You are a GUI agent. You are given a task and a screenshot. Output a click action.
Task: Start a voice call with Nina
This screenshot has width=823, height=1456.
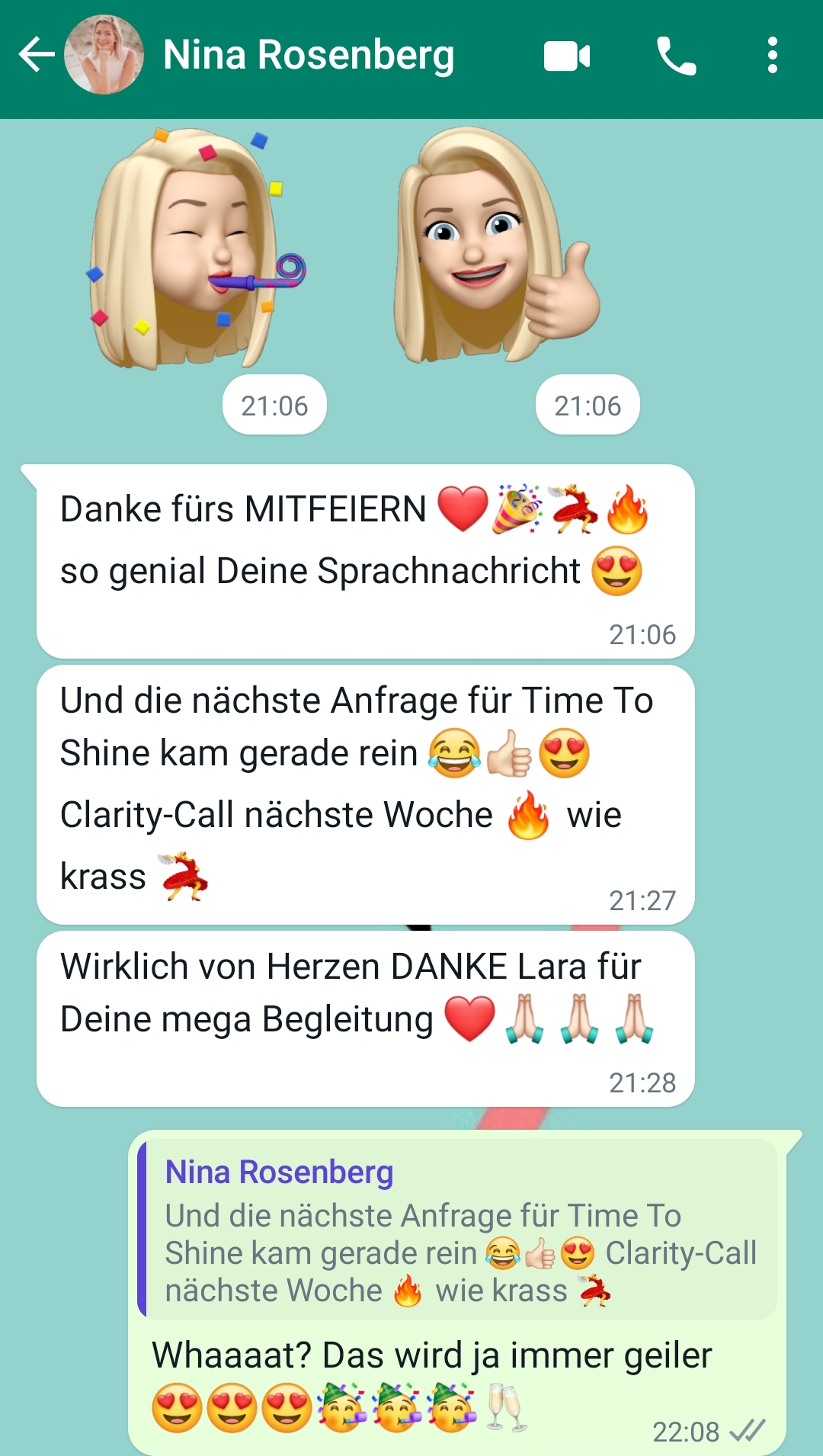(676, 56)
